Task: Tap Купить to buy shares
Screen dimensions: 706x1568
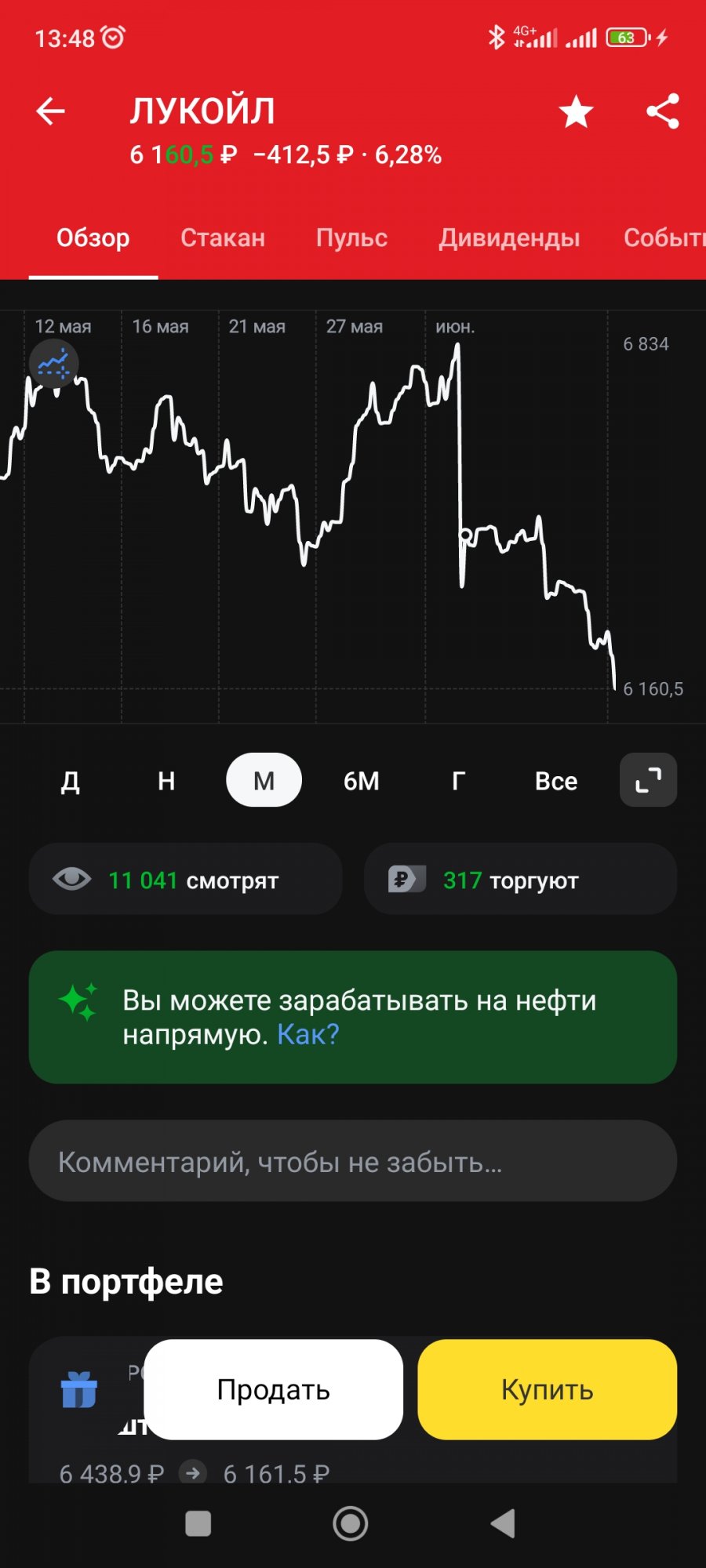Action: (548, 1389)
